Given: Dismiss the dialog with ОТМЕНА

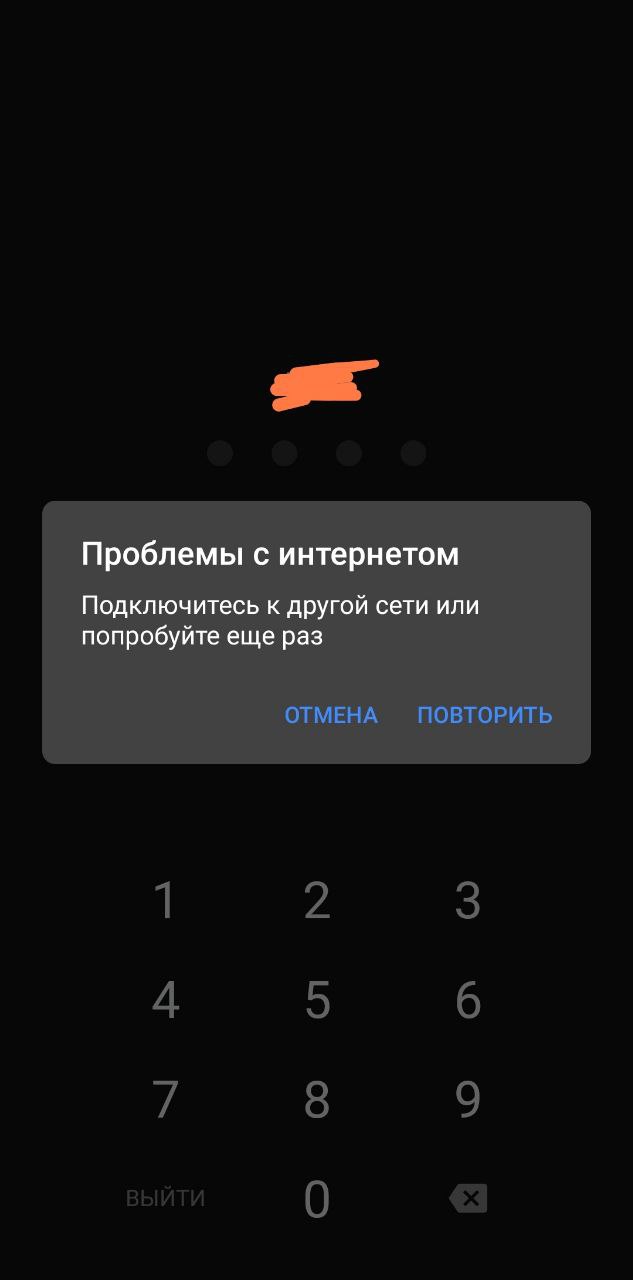Looking at the screenshot, I should pyautogui.click(x=331, y=715).
